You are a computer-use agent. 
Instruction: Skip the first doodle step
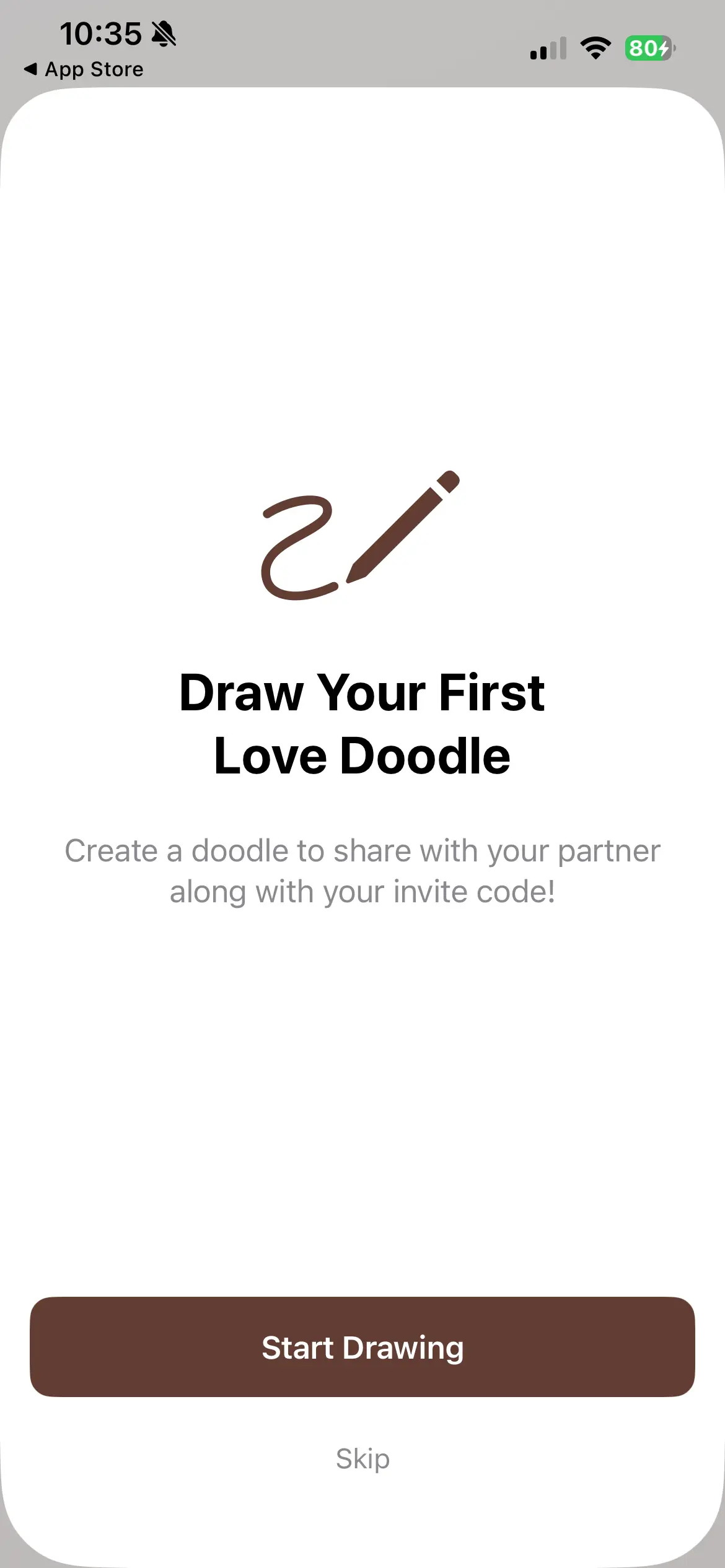click(362, 1459)
